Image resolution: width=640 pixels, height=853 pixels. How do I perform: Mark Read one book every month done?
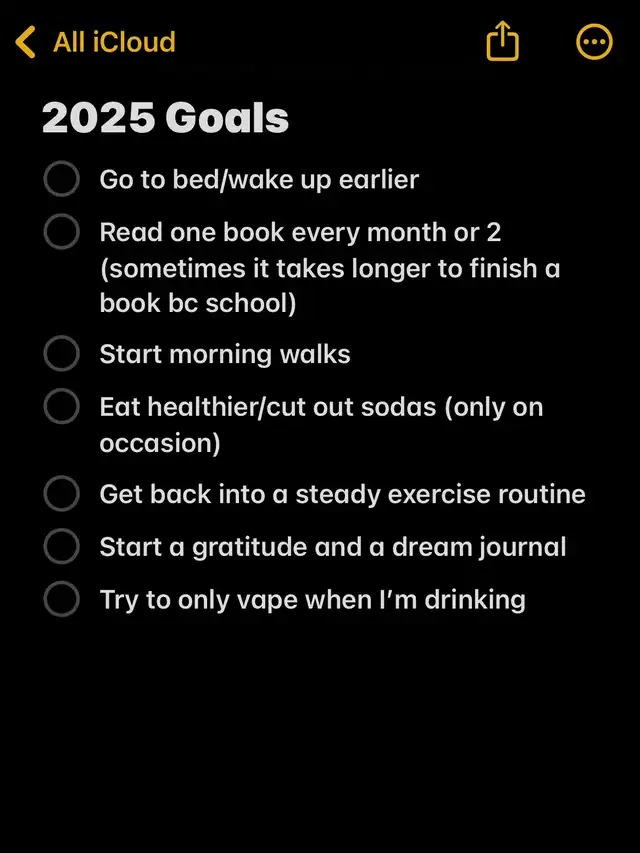(62, 232)
